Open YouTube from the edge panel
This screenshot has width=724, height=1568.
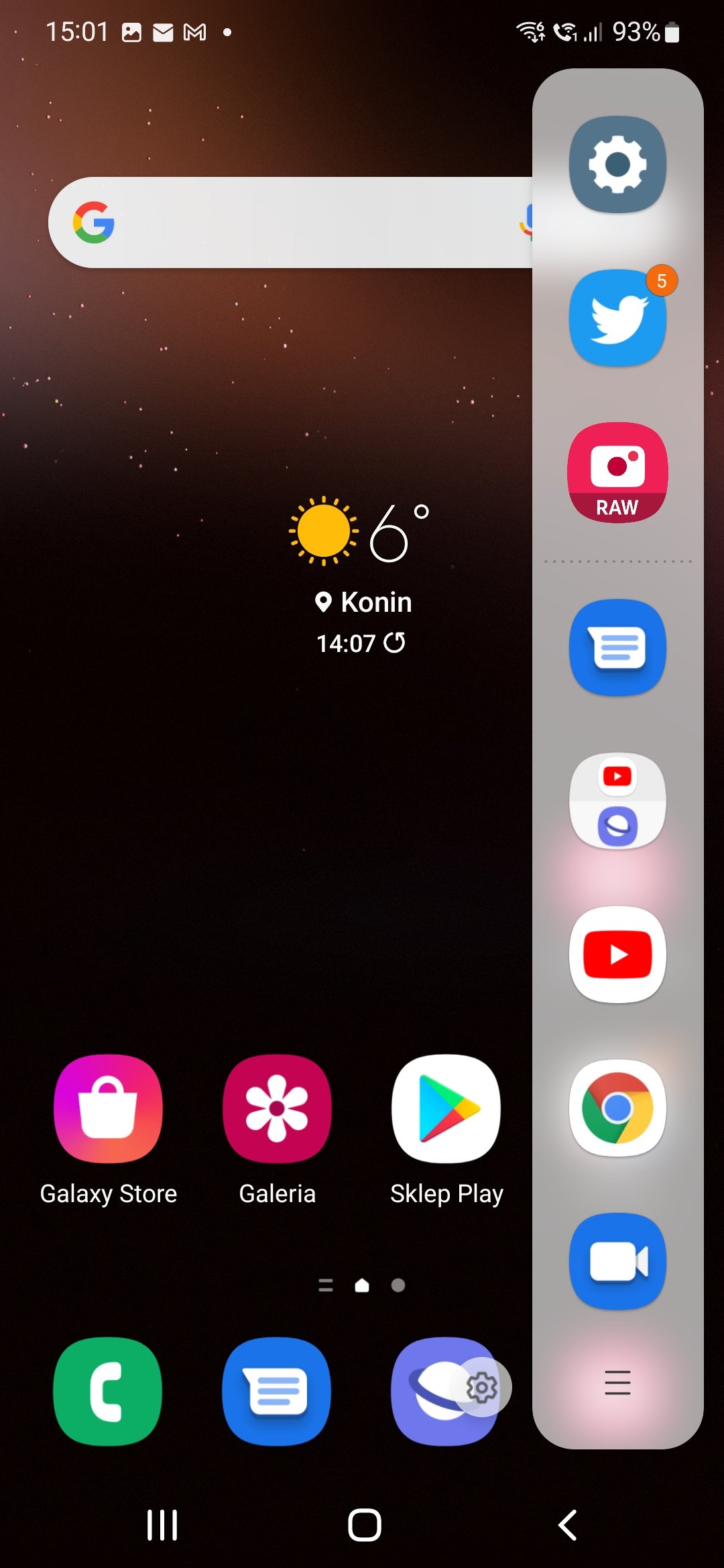coord(617,954)
